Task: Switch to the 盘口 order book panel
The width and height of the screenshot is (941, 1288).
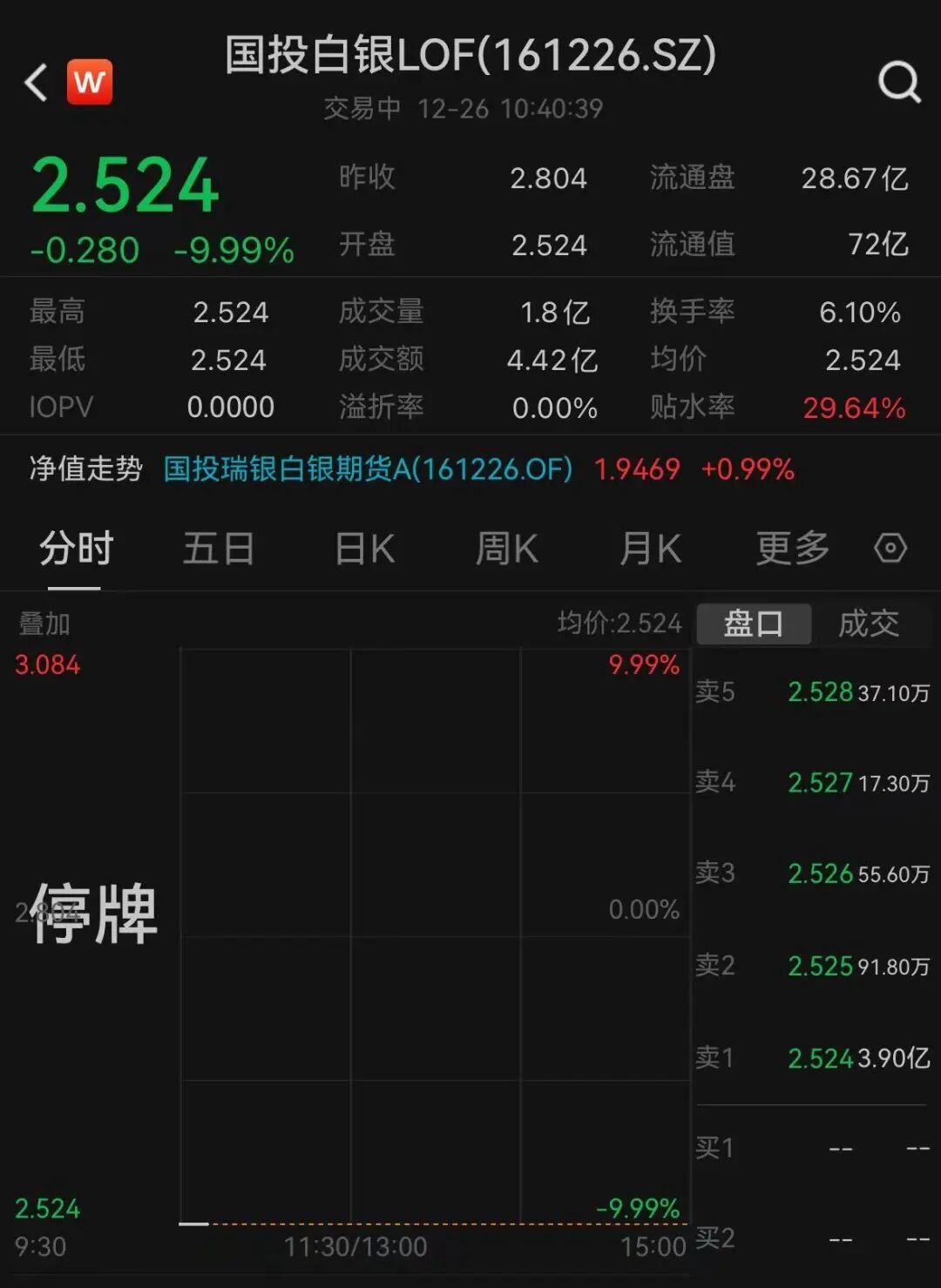Action: pos(753,624)
